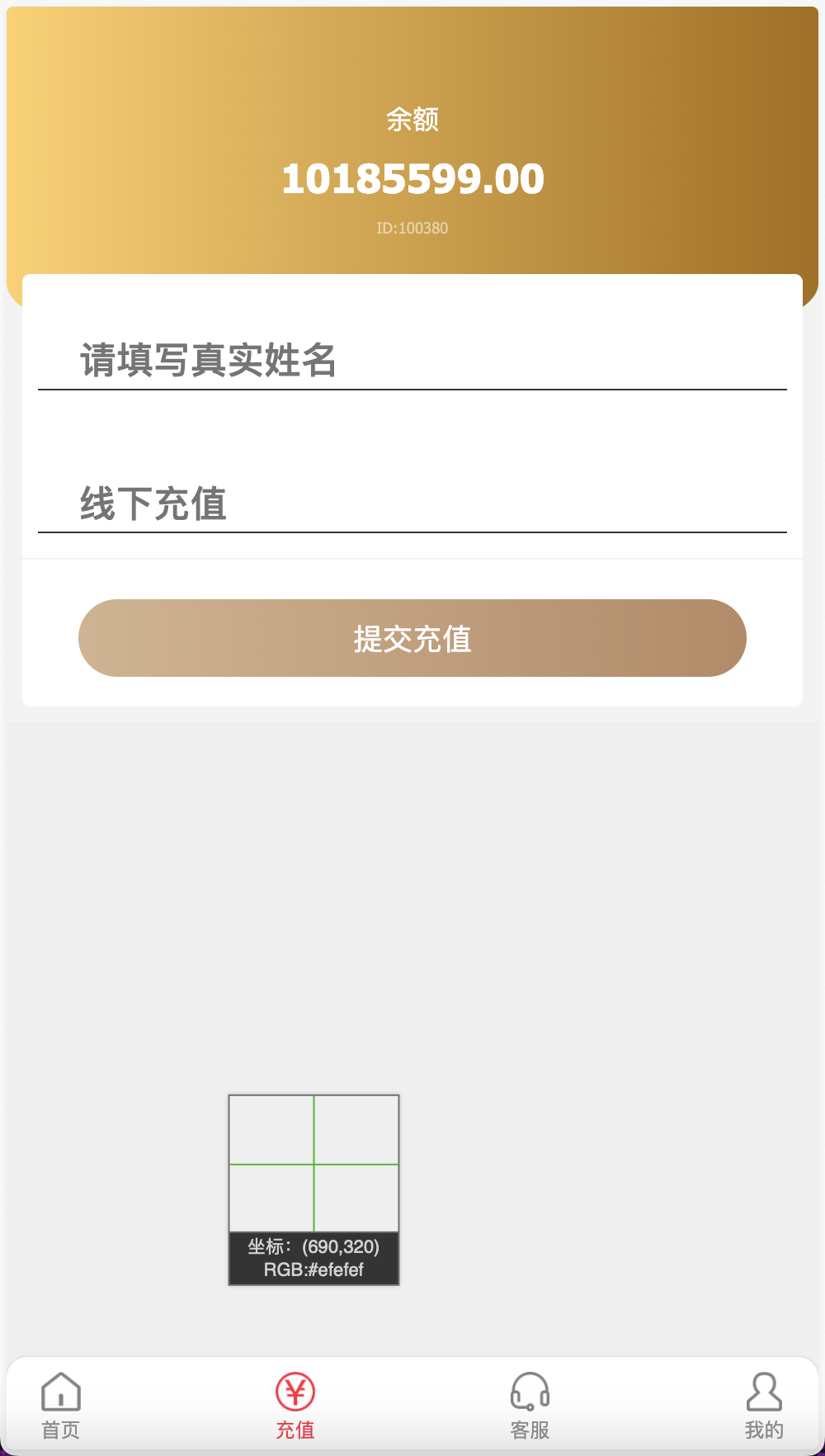The image size is (825, 1456).
Task: Click the RGB:#efefef color readout
Action: click(313, 1272)
